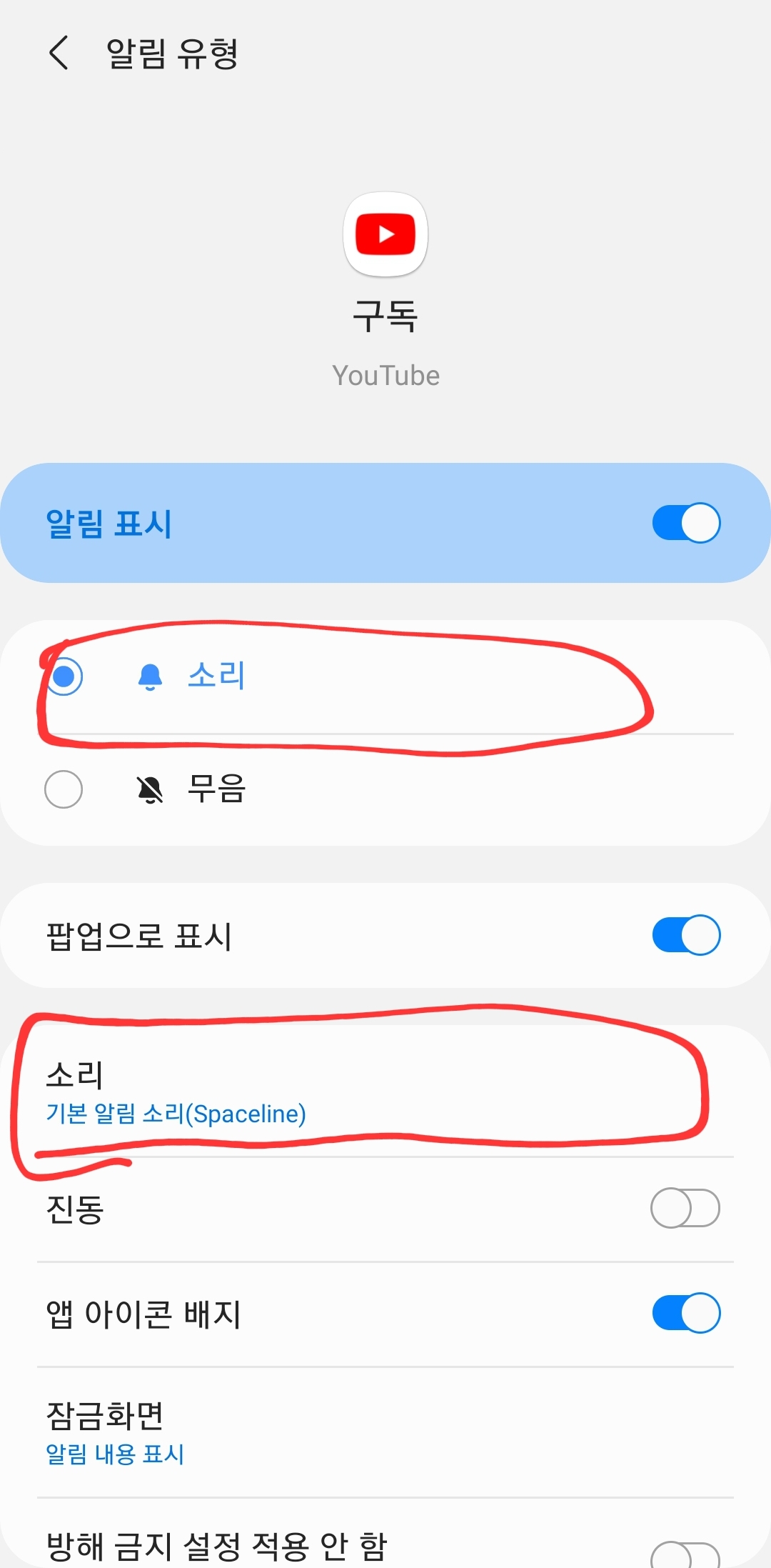Enable the 진동 switch
Screen dimensions: 771x1568
pos(685,1208)
